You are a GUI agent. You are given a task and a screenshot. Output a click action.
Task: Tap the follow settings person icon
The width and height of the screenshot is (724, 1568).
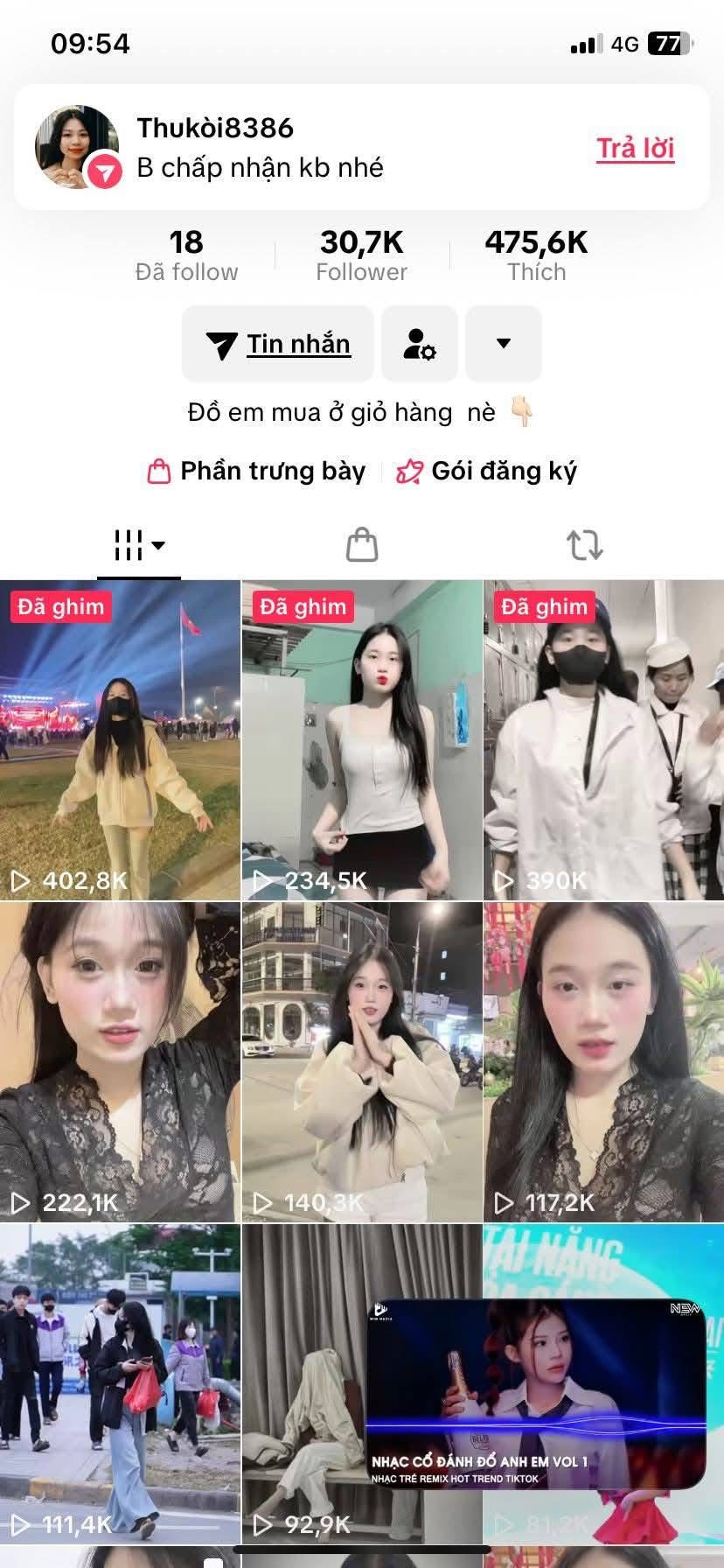click(420, 344)
